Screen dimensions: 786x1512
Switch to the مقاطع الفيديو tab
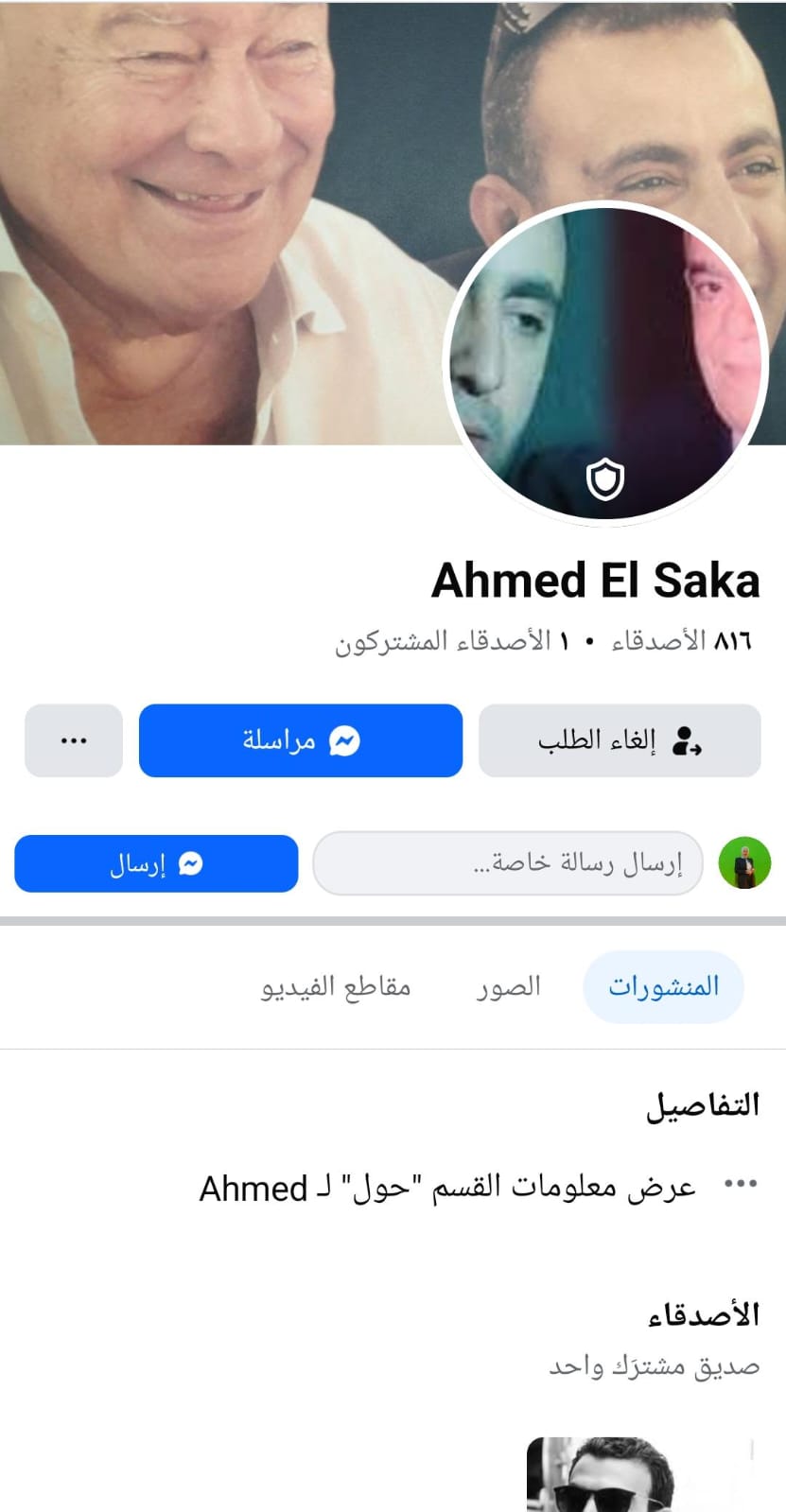pyautogui.click(x=336, y=987)
